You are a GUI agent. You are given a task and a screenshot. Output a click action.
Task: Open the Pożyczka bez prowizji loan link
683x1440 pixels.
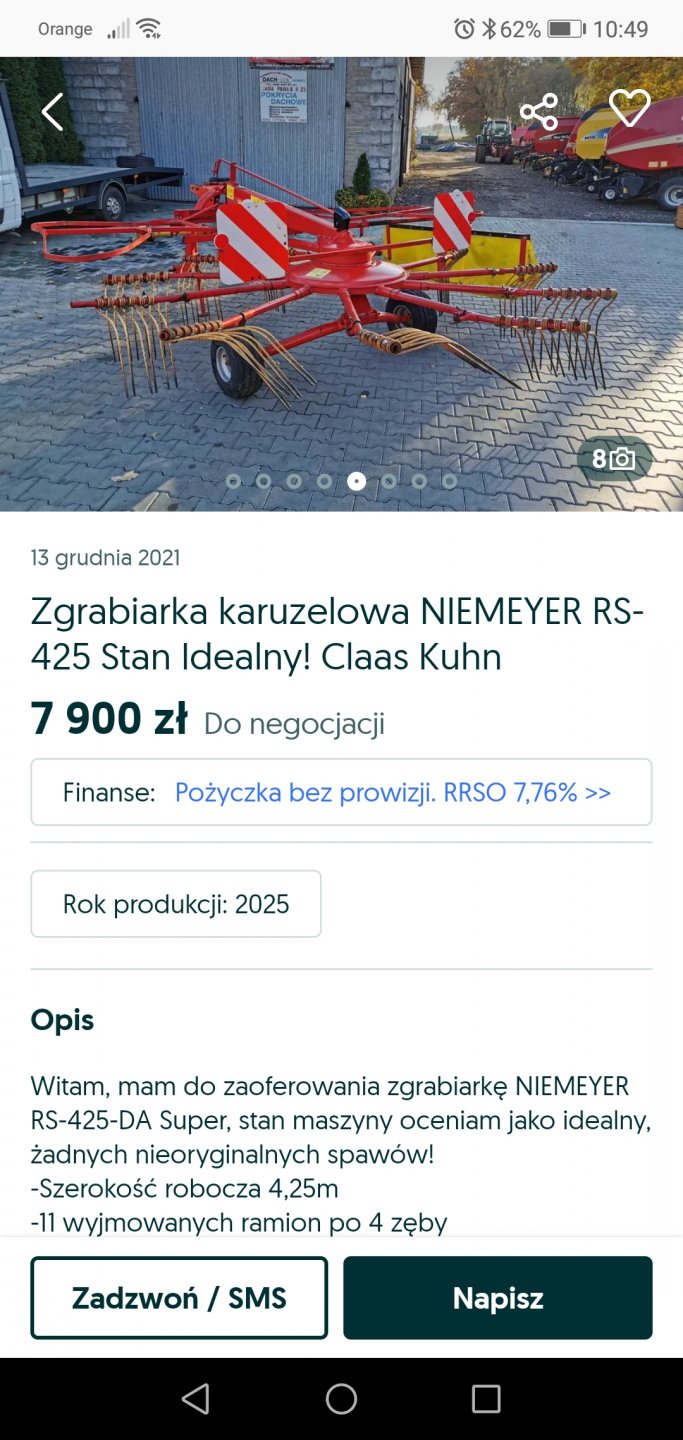click(x=392, y=793)
